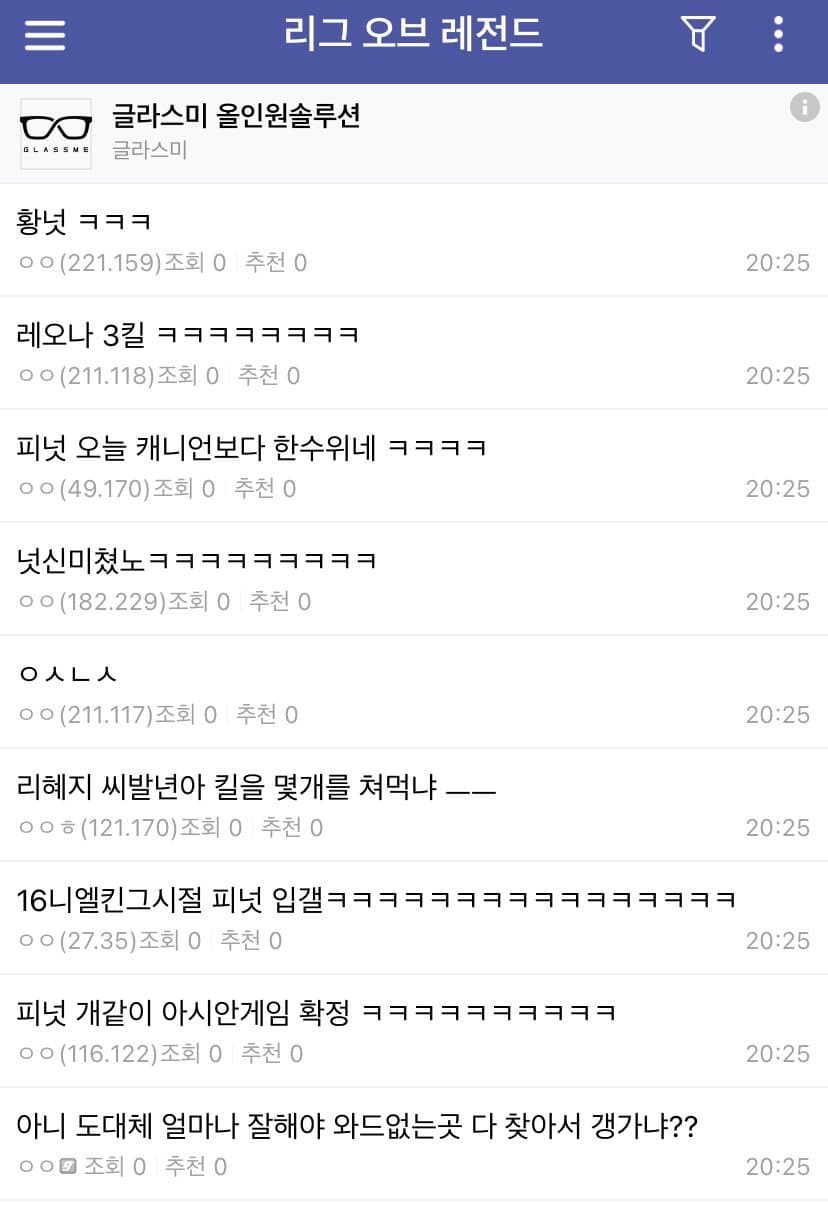View post 피넛 오늘 캐니언보다 한수위네
Image resolution: width=828 pixels, height=1213 pixels.
point(252,448)
